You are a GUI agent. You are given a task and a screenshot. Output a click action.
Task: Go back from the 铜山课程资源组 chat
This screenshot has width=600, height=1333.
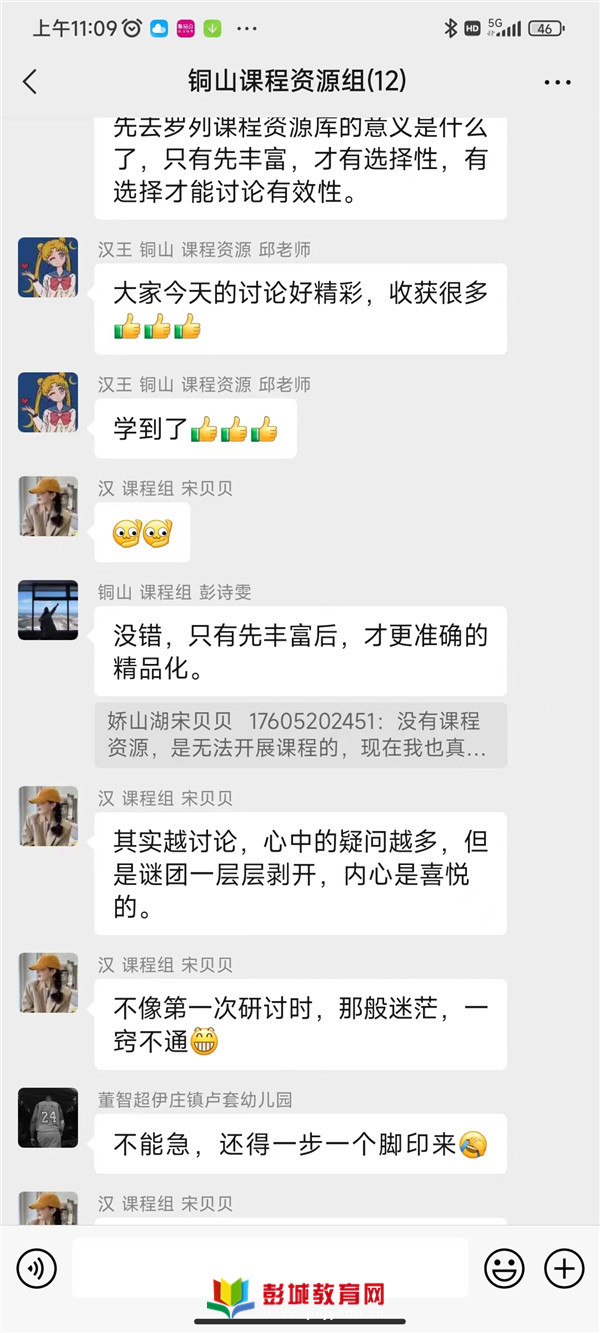pos(30,82)
